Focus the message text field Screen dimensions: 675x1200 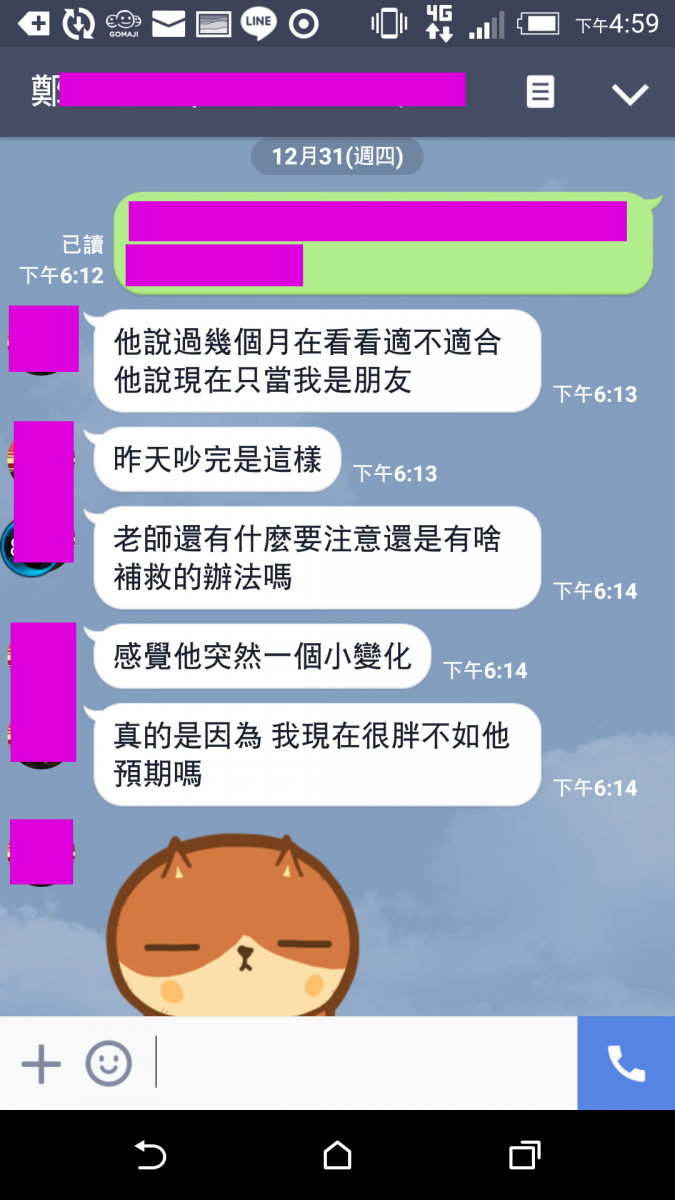coord(360,1063)
